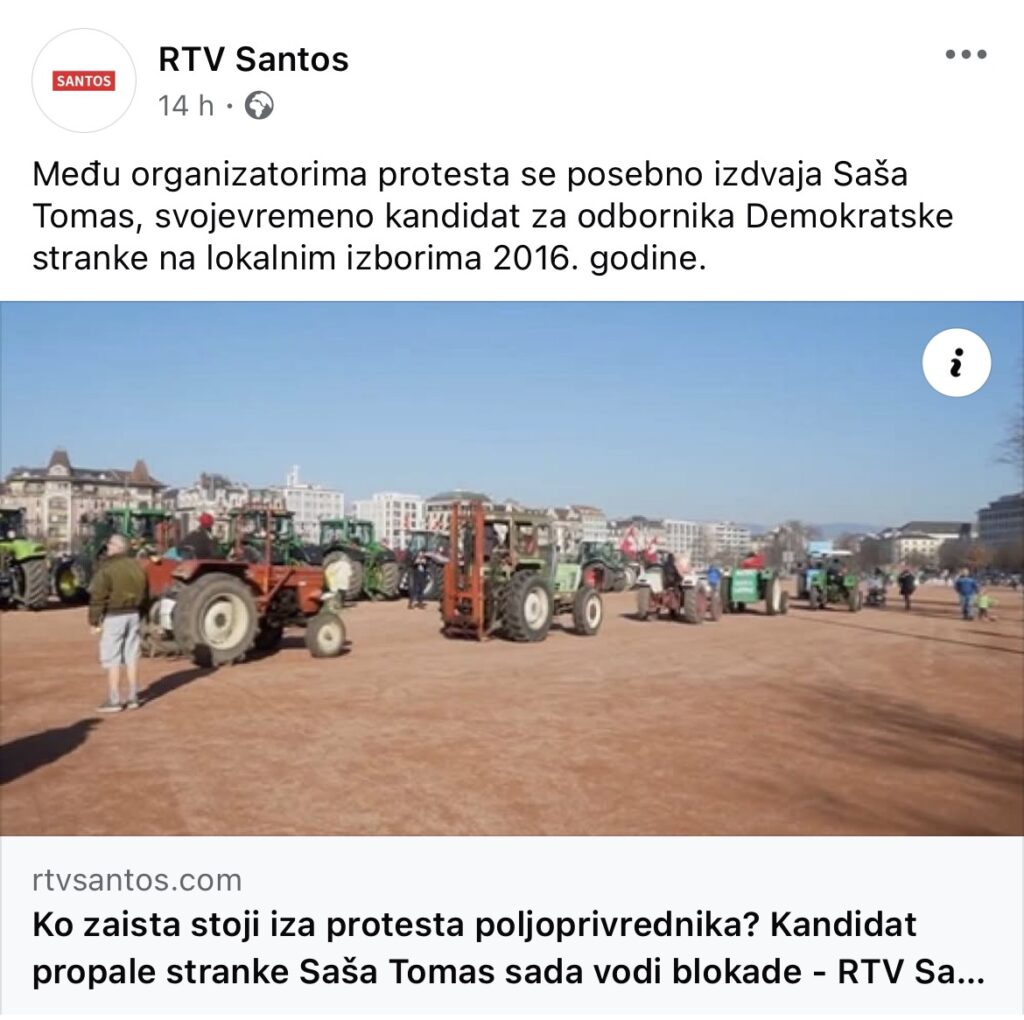Open the RTV Santos page name
1024x1020 pixels.
pos(253,60)
